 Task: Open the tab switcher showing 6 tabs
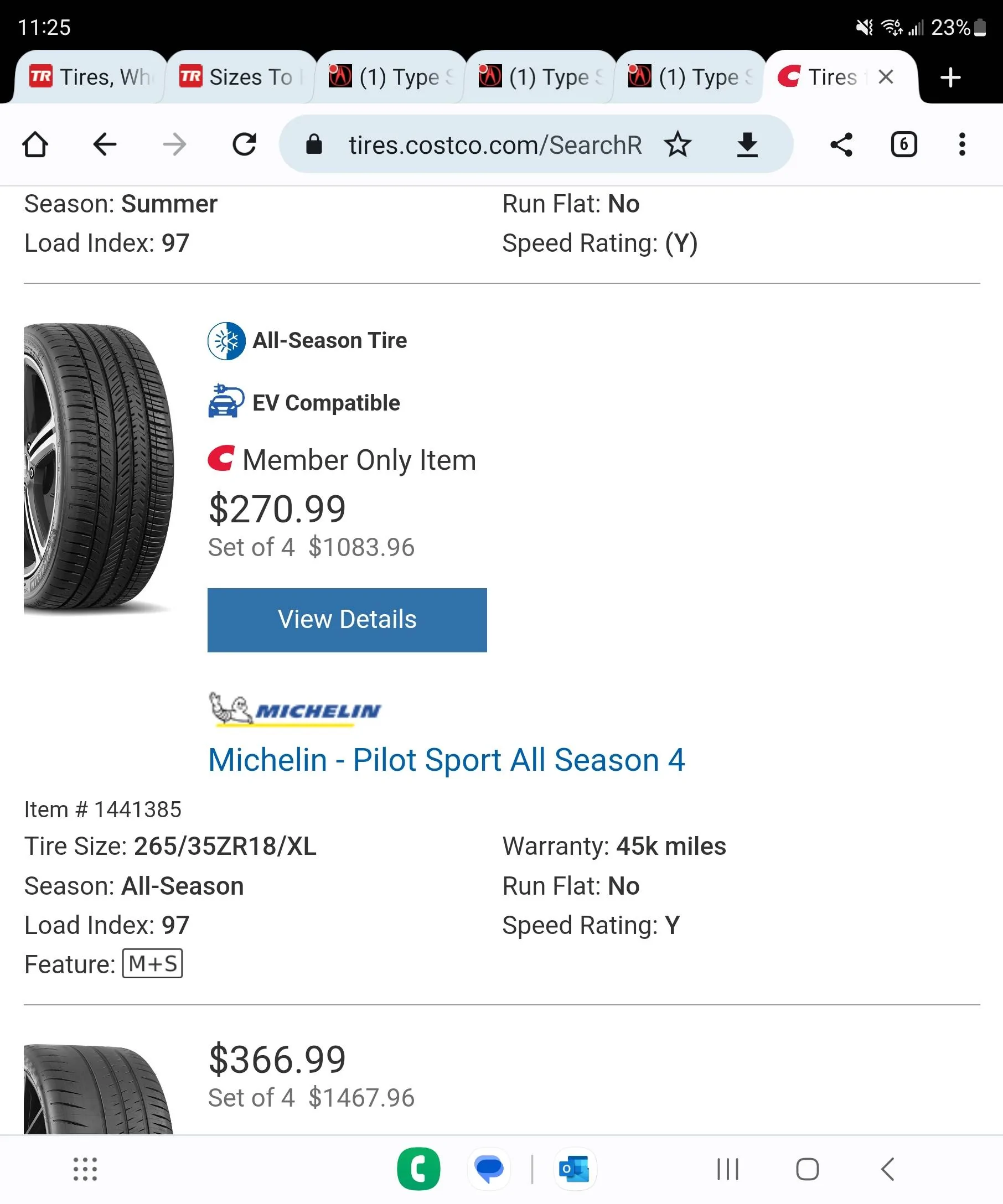[903, 144]
